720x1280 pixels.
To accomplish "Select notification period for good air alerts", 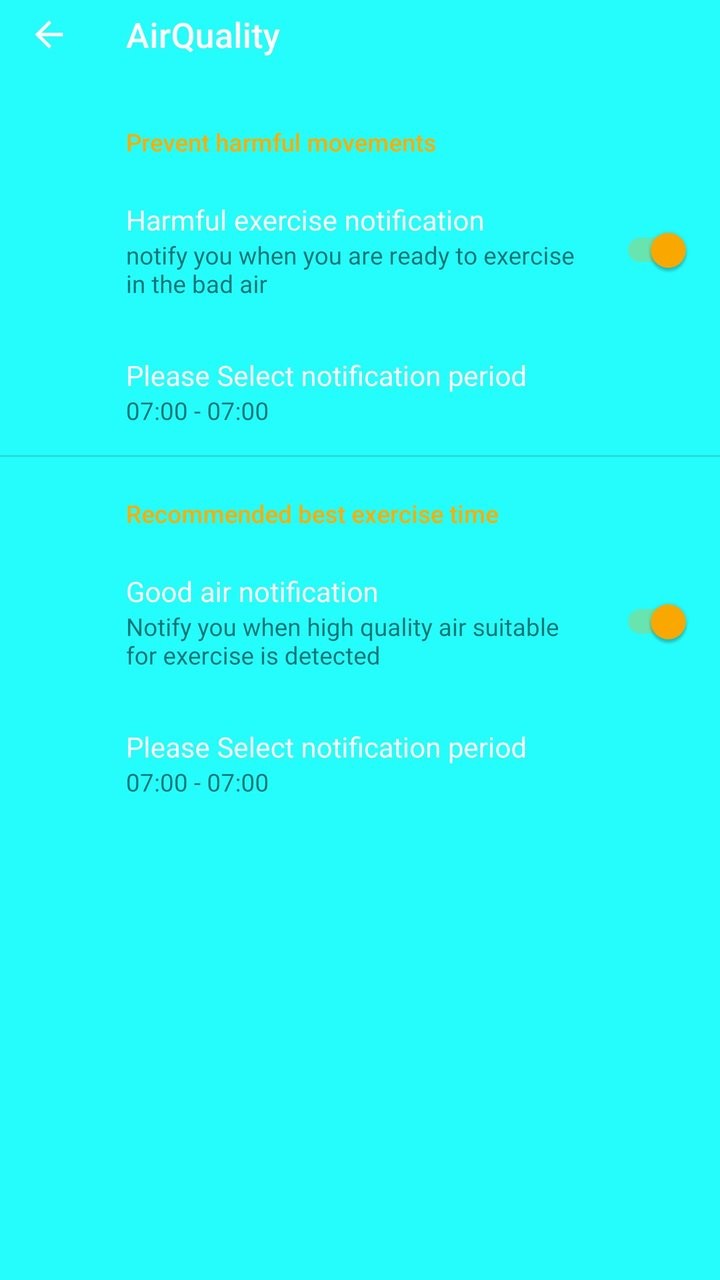I will 326,762.
